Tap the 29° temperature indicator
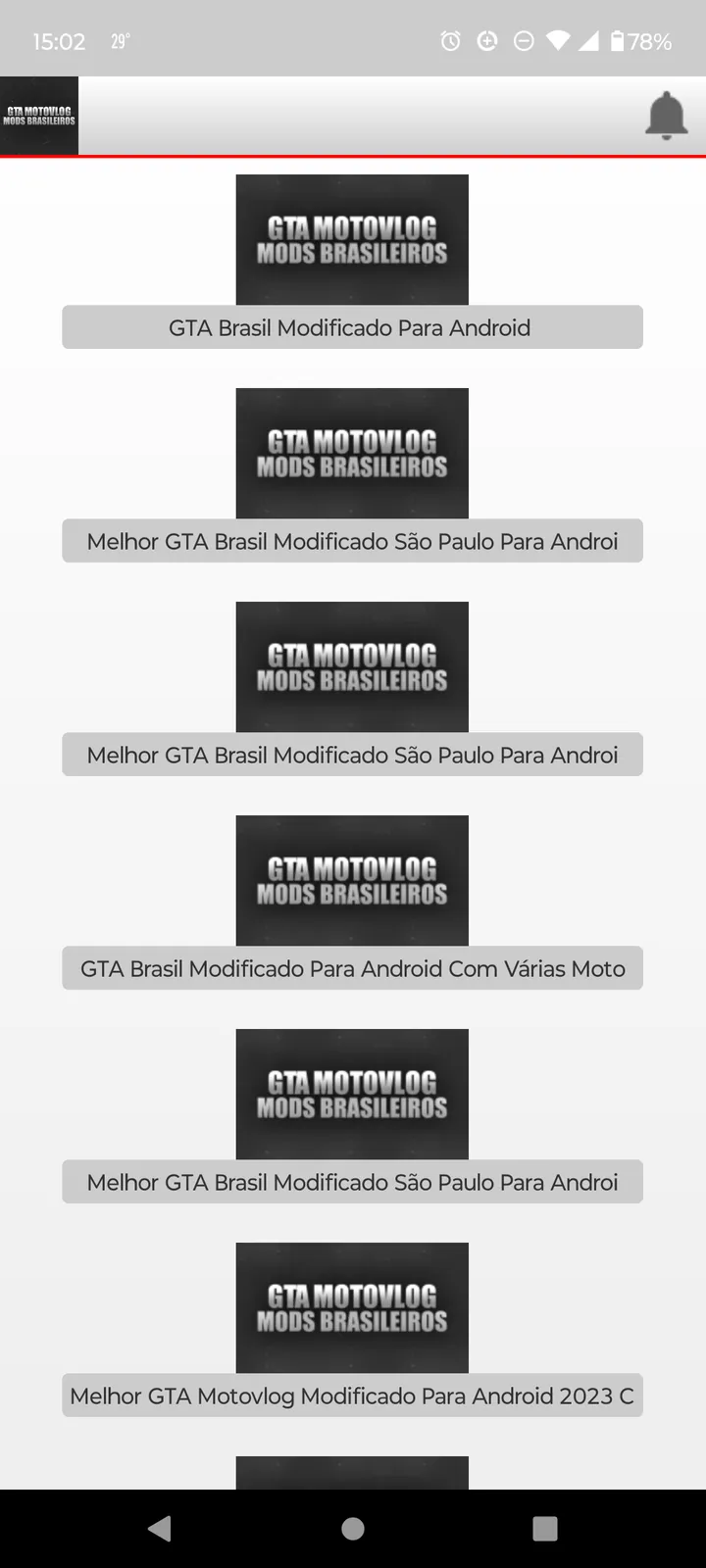 tap(120, 40)
